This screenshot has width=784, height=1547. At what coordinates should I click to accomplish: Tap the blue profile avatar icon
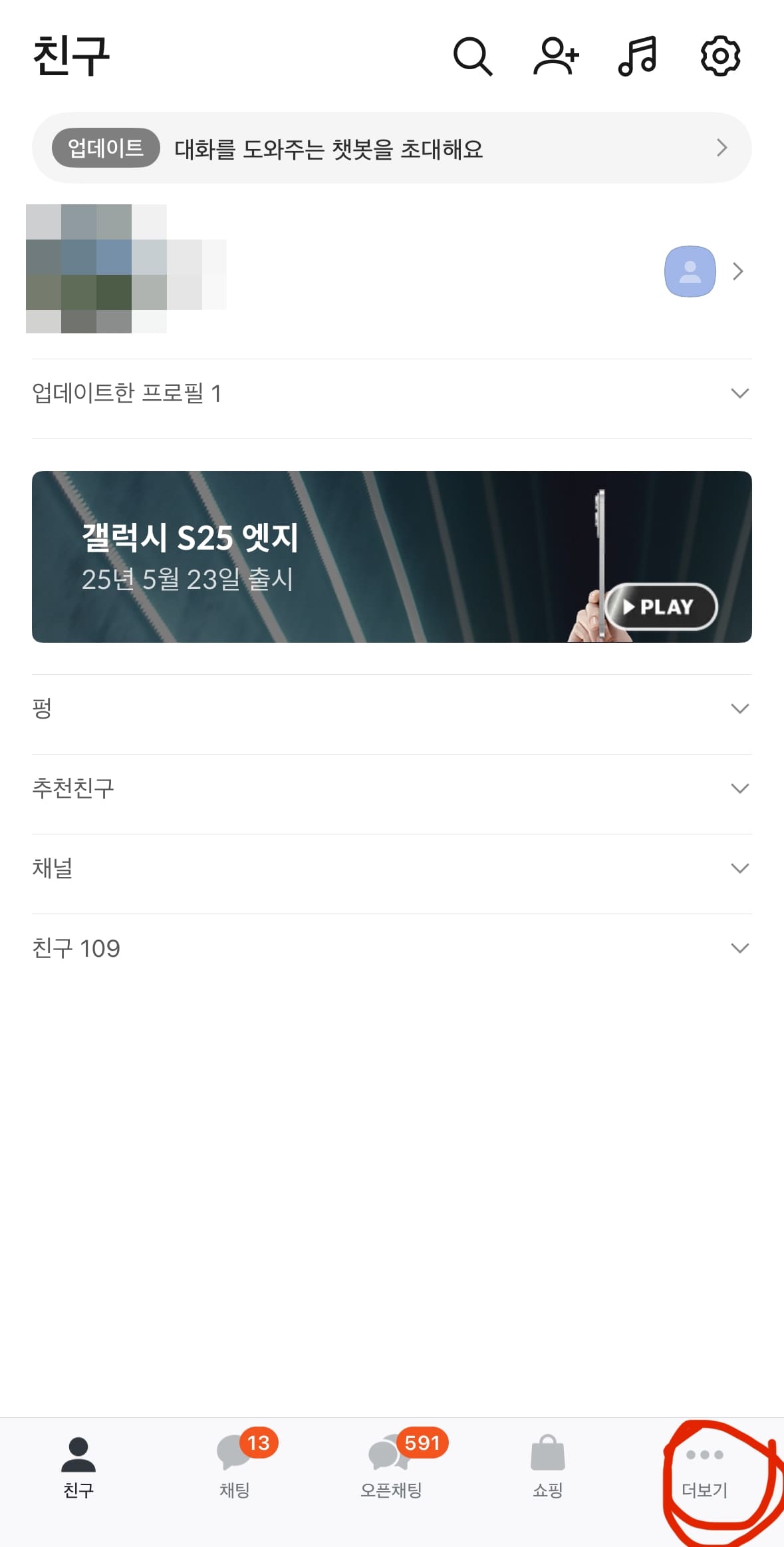pos(690,271)
